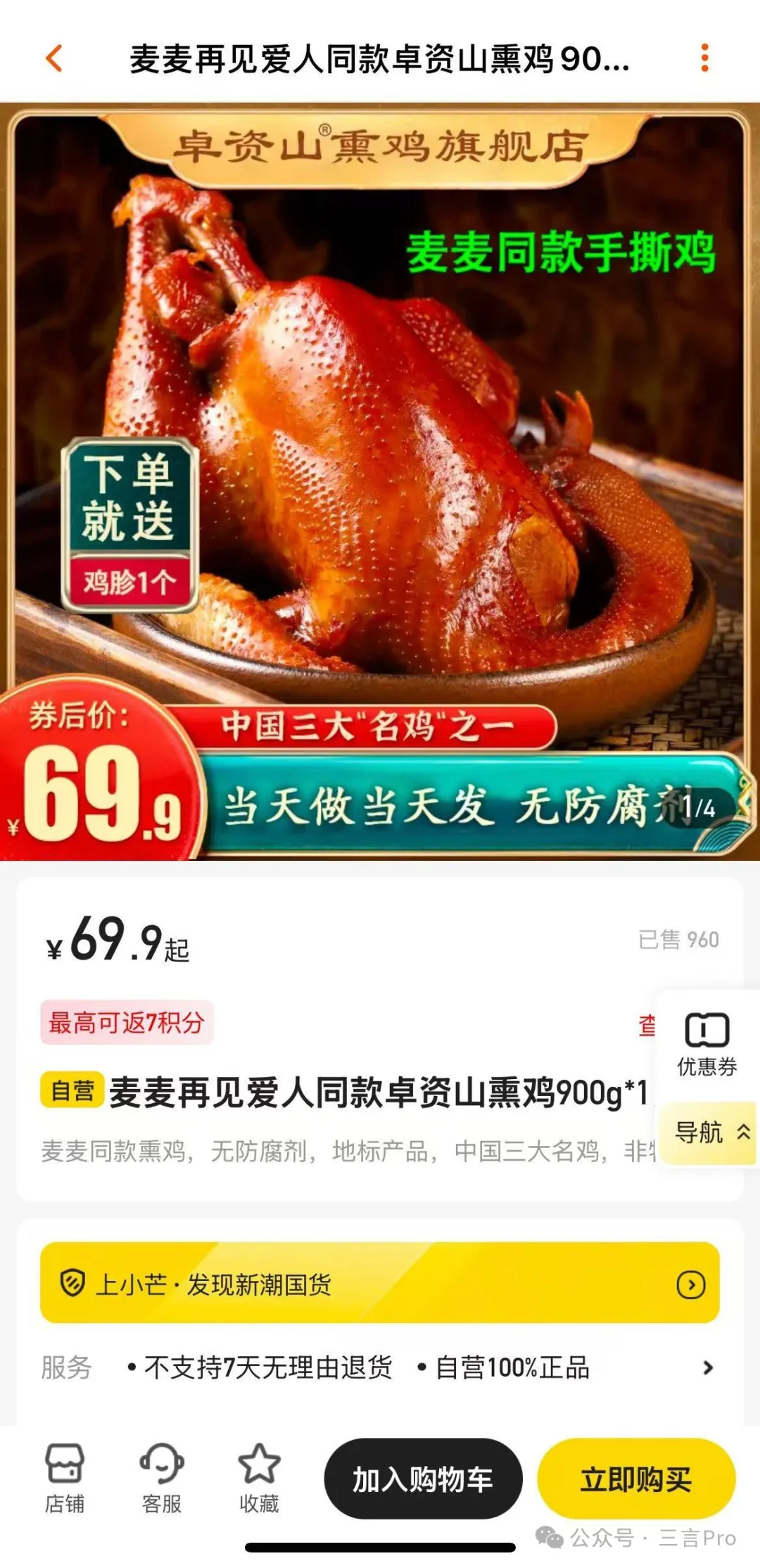Go back using the orange arrow
This screenshot has width=760, height=1568.
[54, 58]
